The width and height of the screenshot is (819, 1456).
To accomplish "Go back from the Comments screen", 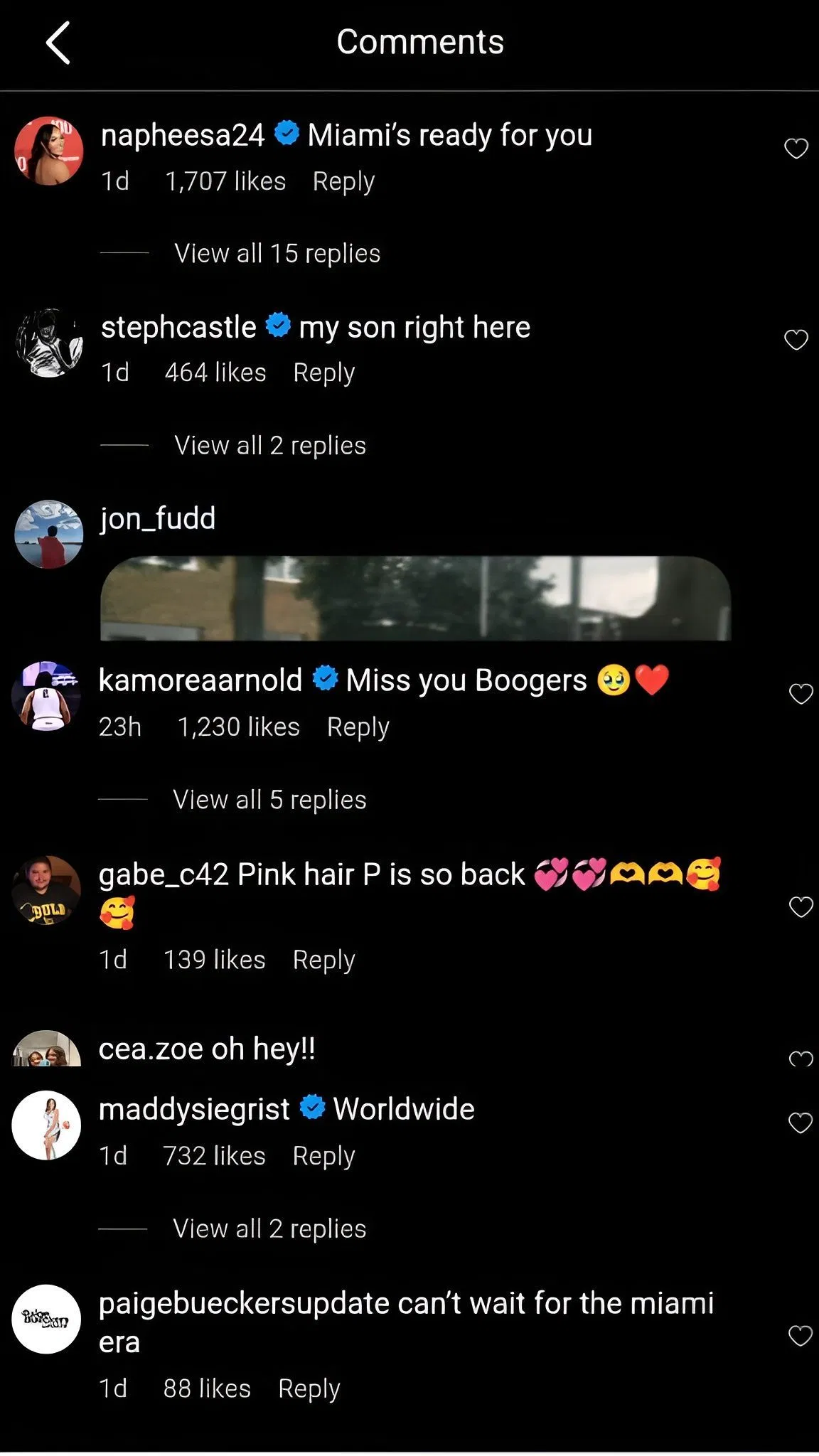I will pyautogui.click(x=58, y=43).
